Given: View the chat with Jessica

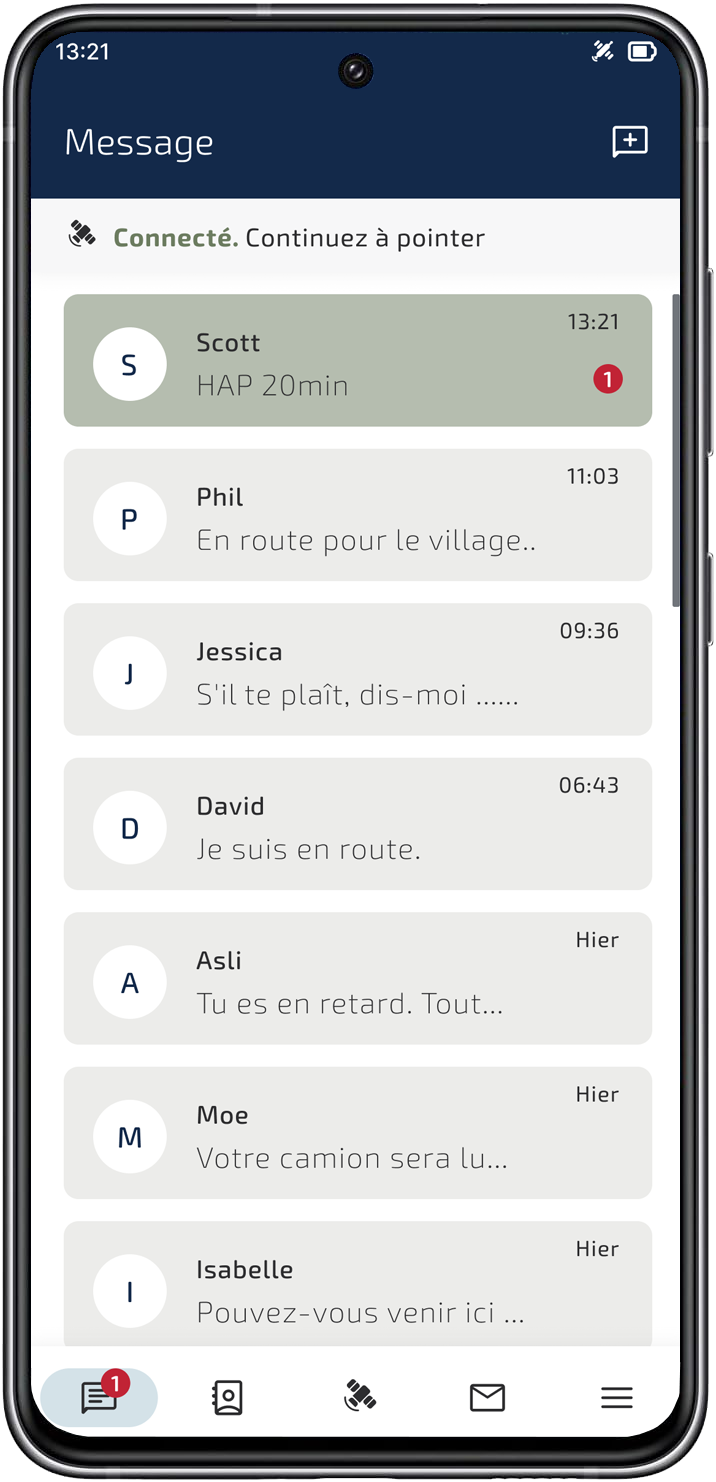Looking at the screenshot, I should pyautogui.click(x=358, y=669).
